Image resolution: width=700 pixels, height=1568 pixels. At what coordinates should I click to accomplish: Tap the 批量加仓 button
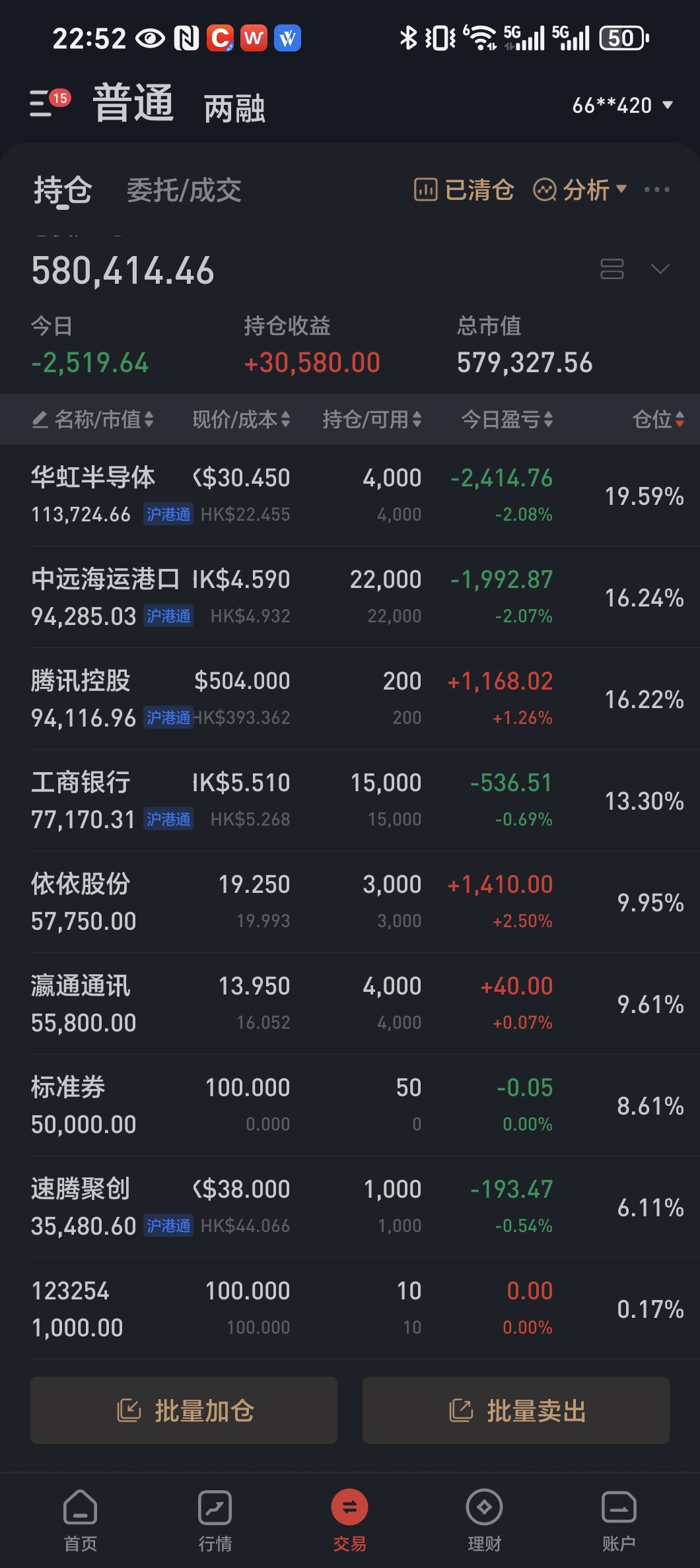(184, 1410)
